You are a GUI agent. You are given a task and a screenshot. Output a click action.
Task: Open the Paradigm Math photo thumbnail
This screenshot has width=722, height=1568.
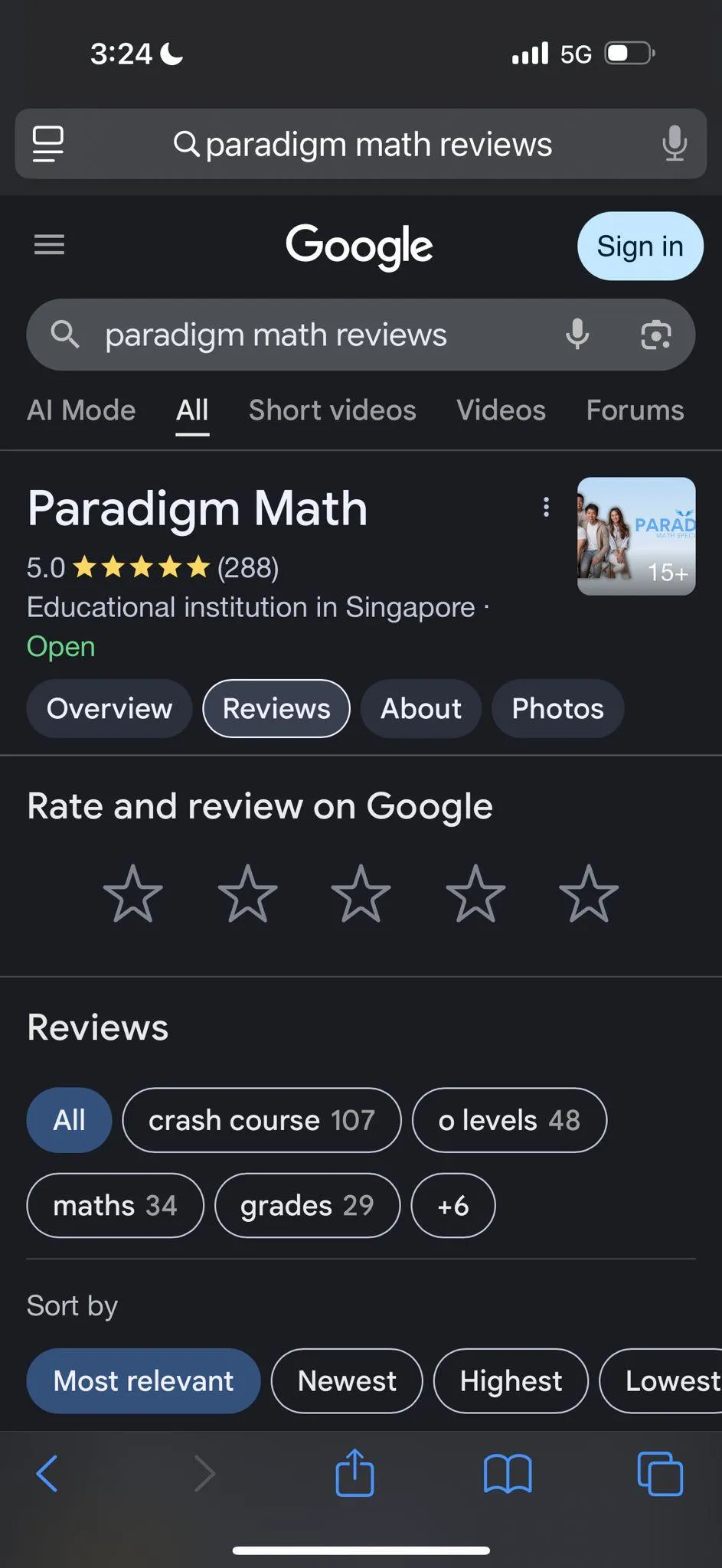635,536
